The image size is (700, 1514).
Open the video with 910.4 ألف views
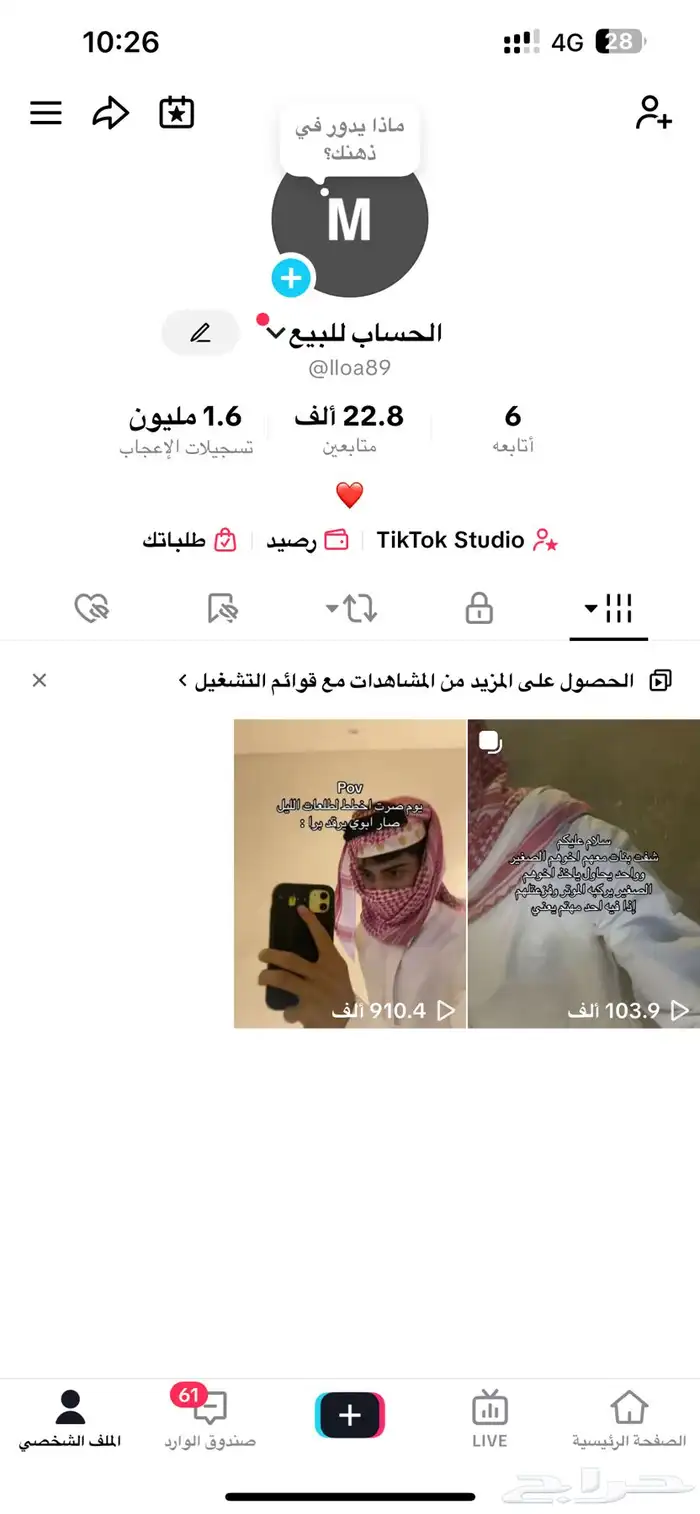point(350,874)
